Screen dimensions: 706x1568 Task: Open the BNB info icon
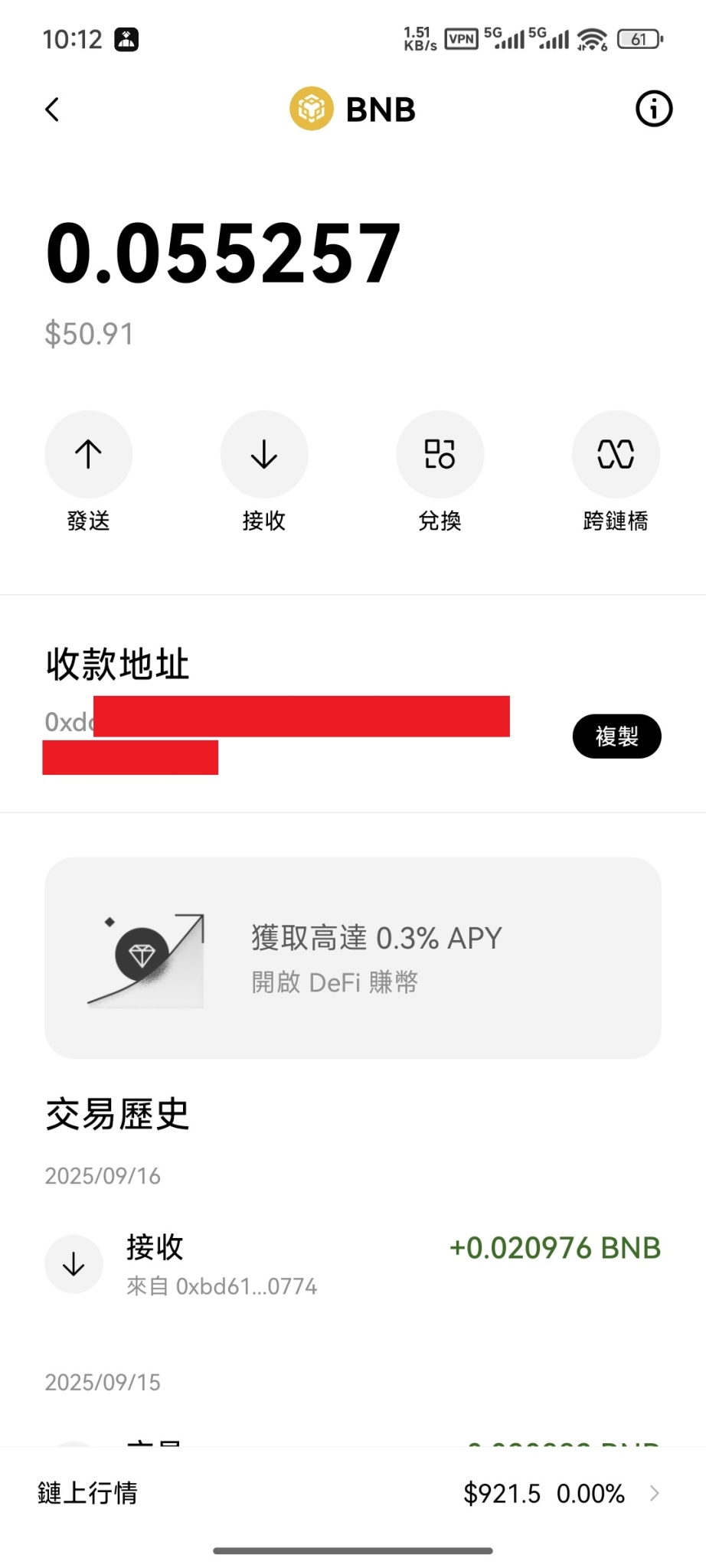[x=653, y=109]
